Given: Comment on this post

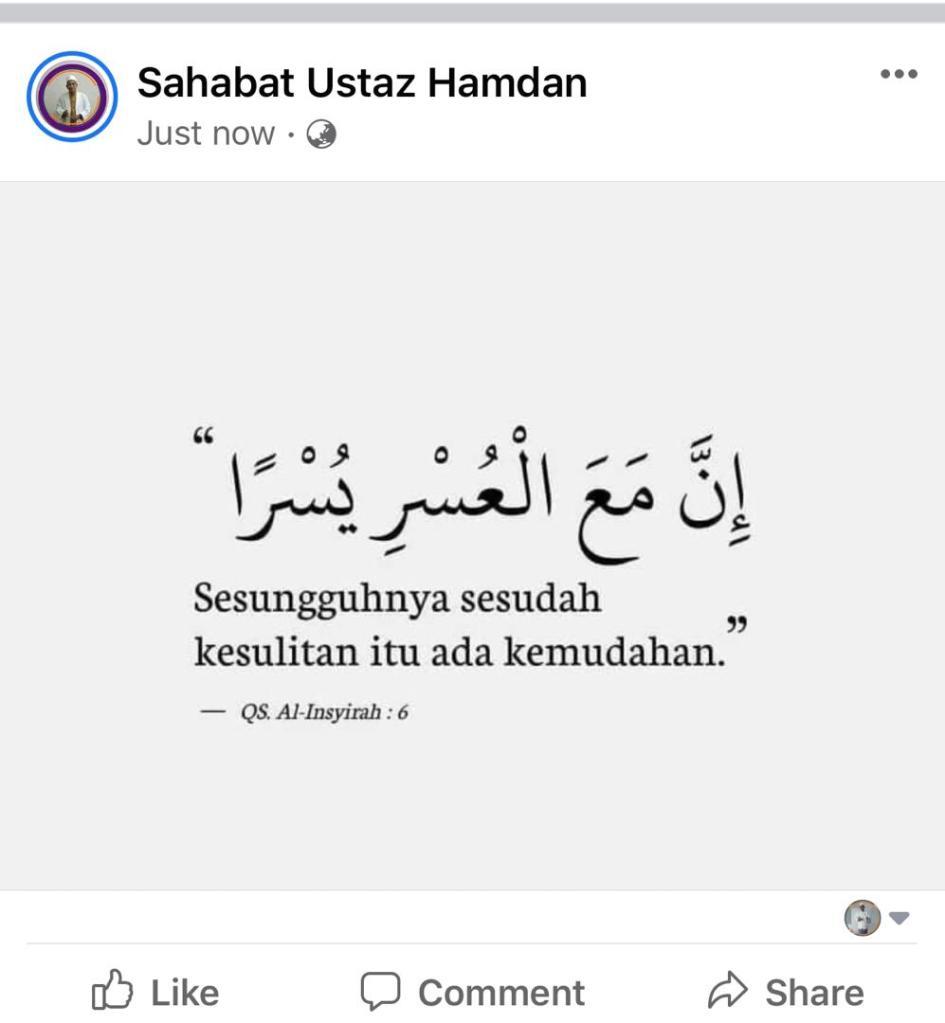Looking at the screenshot, I should click(x=472, y=992).
